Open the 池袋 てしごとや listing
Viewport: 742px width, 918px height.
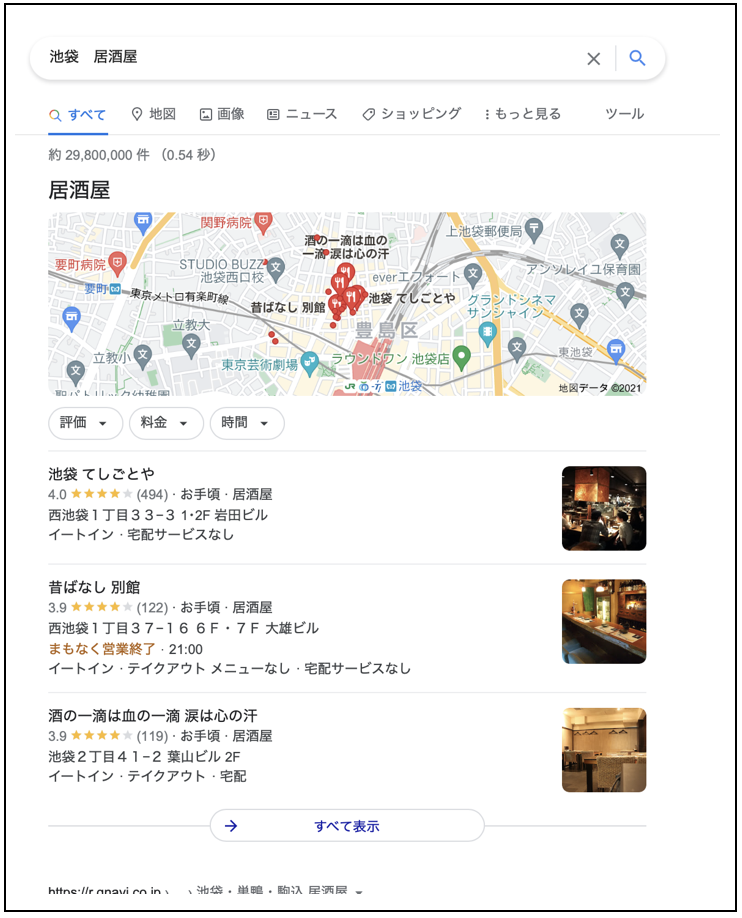coord(102,473)
